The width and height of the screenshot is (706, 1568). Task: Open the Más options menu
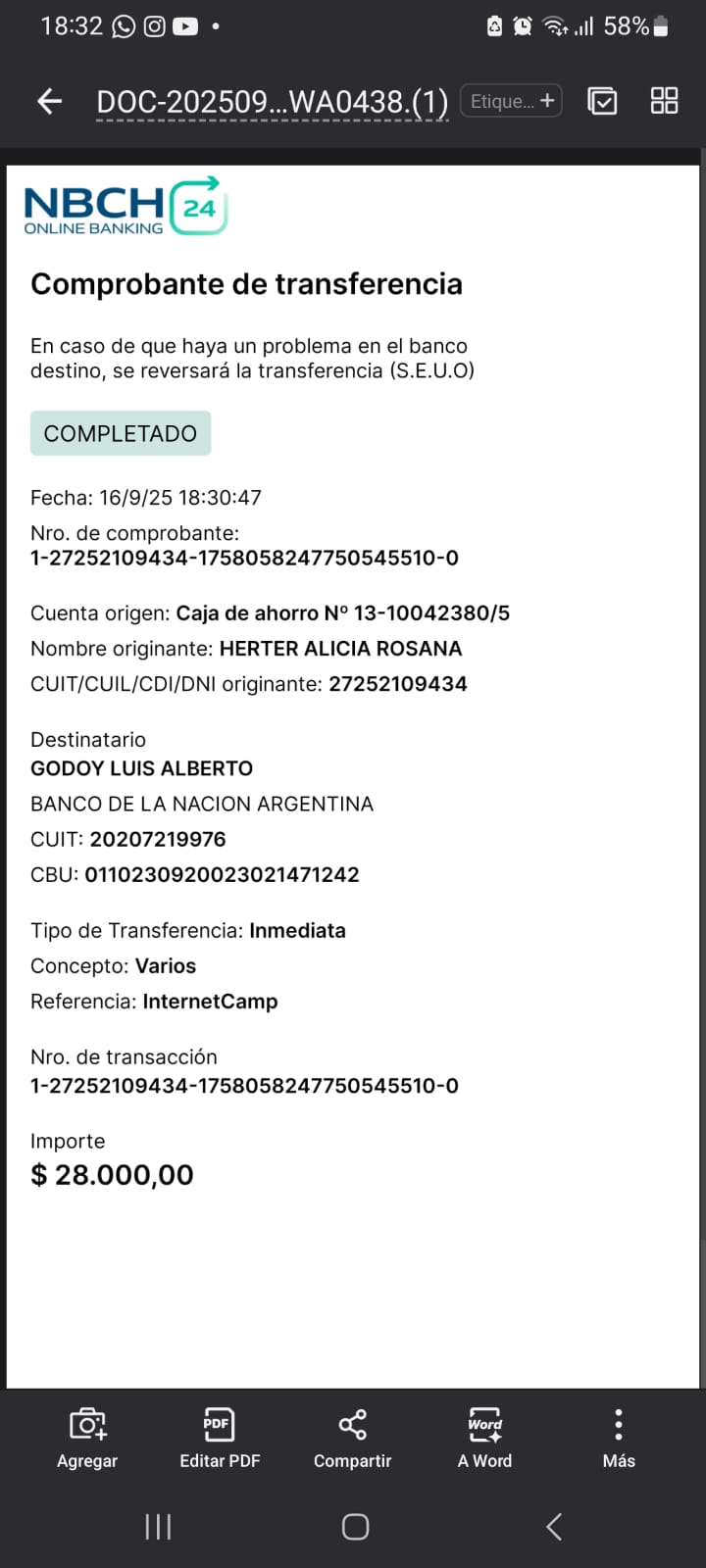click(618, 1437)
